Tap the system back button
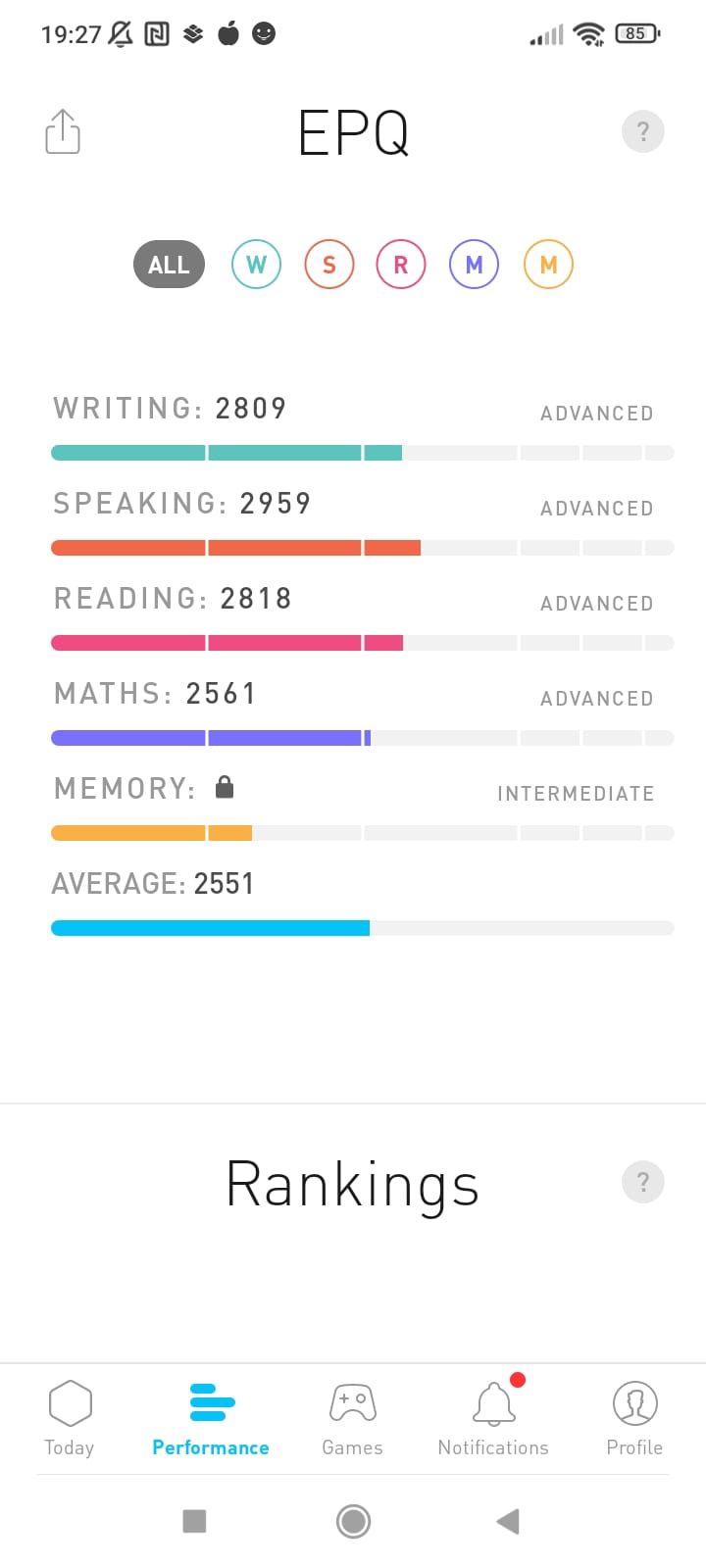Screen dimensions: 706x1568 pos(507,1521)
